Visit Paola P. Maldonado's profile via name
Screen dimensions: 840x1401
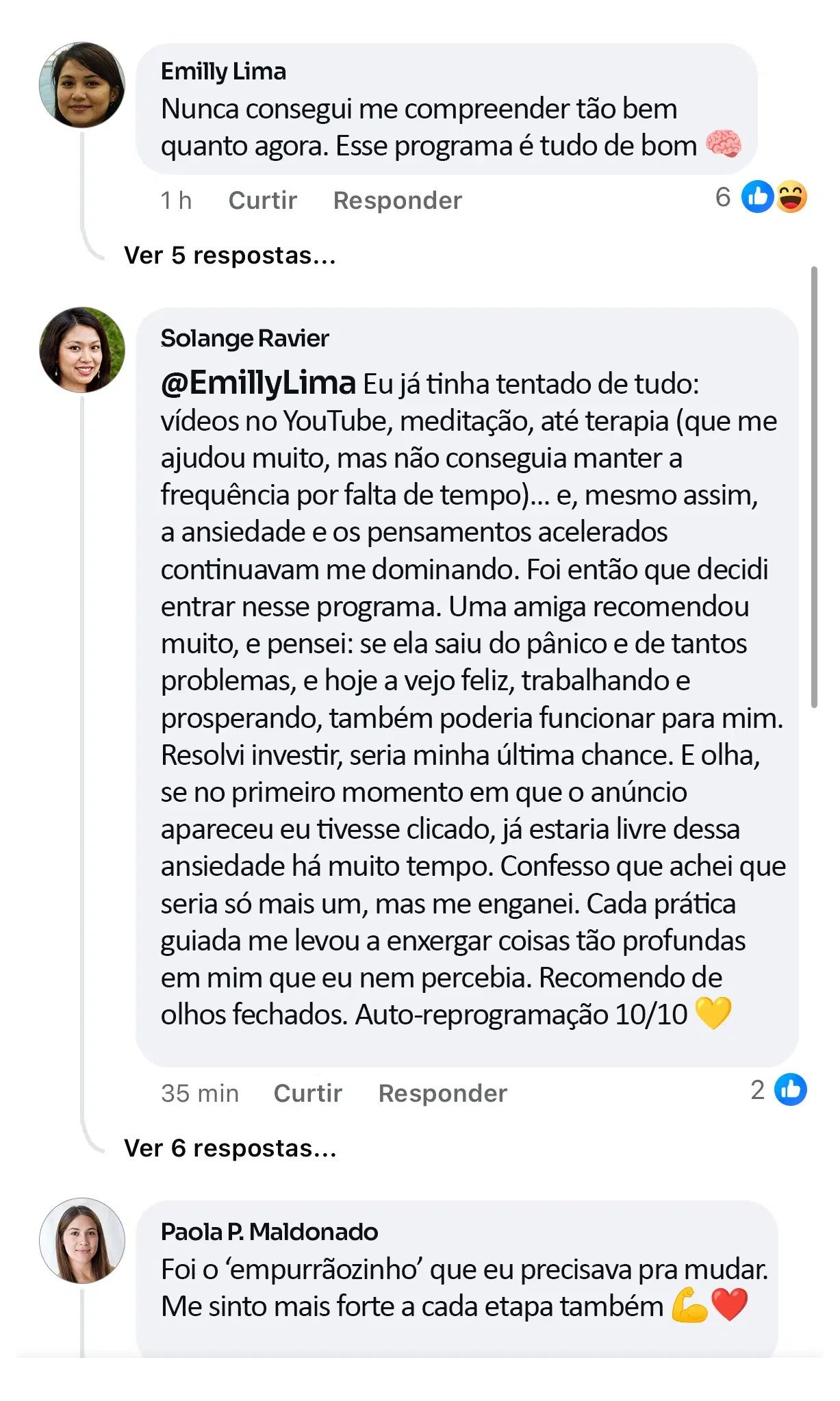coord(269,1232)
